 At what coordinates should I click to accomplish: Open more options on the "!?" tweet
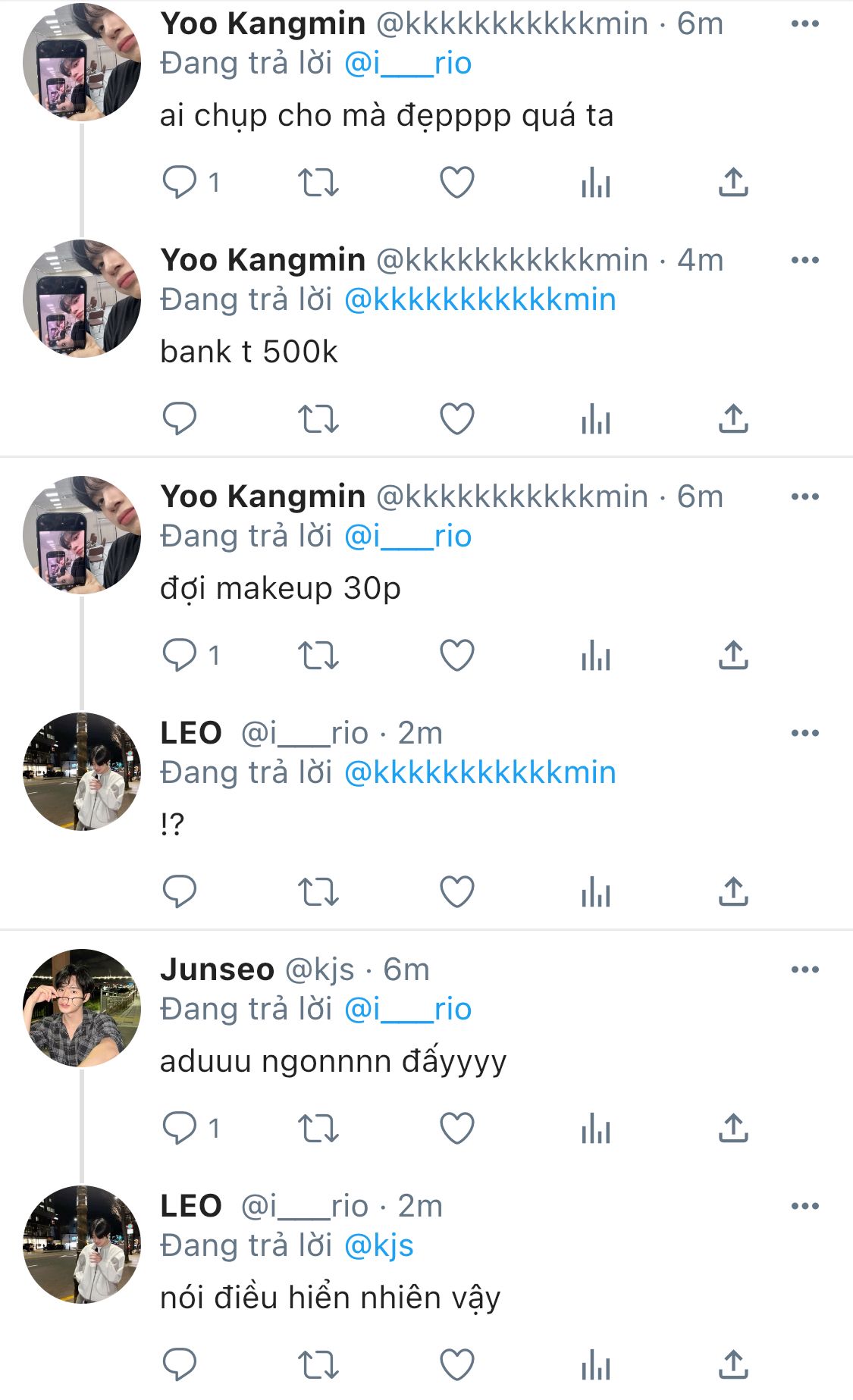(x=804, y=733)
